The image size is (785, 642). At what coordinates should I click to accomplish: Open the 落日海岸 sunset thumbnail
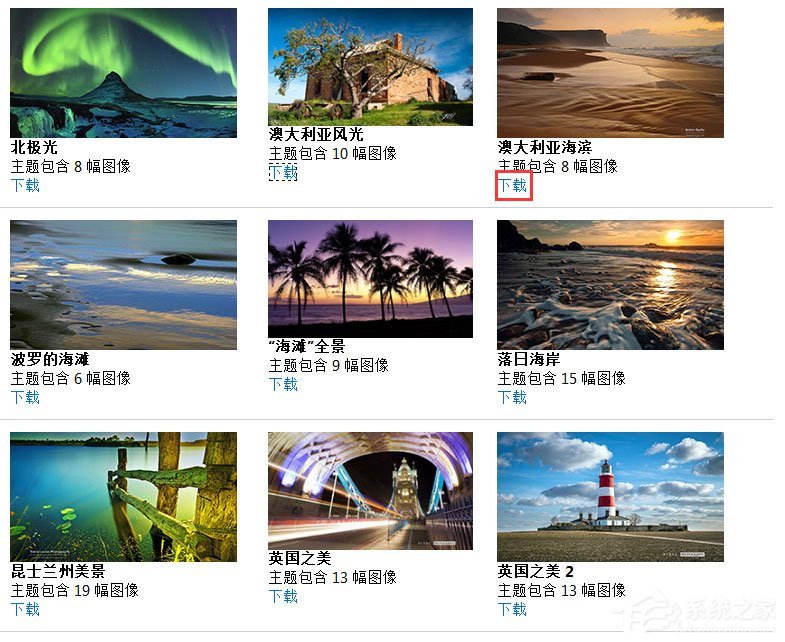(610, 285)
